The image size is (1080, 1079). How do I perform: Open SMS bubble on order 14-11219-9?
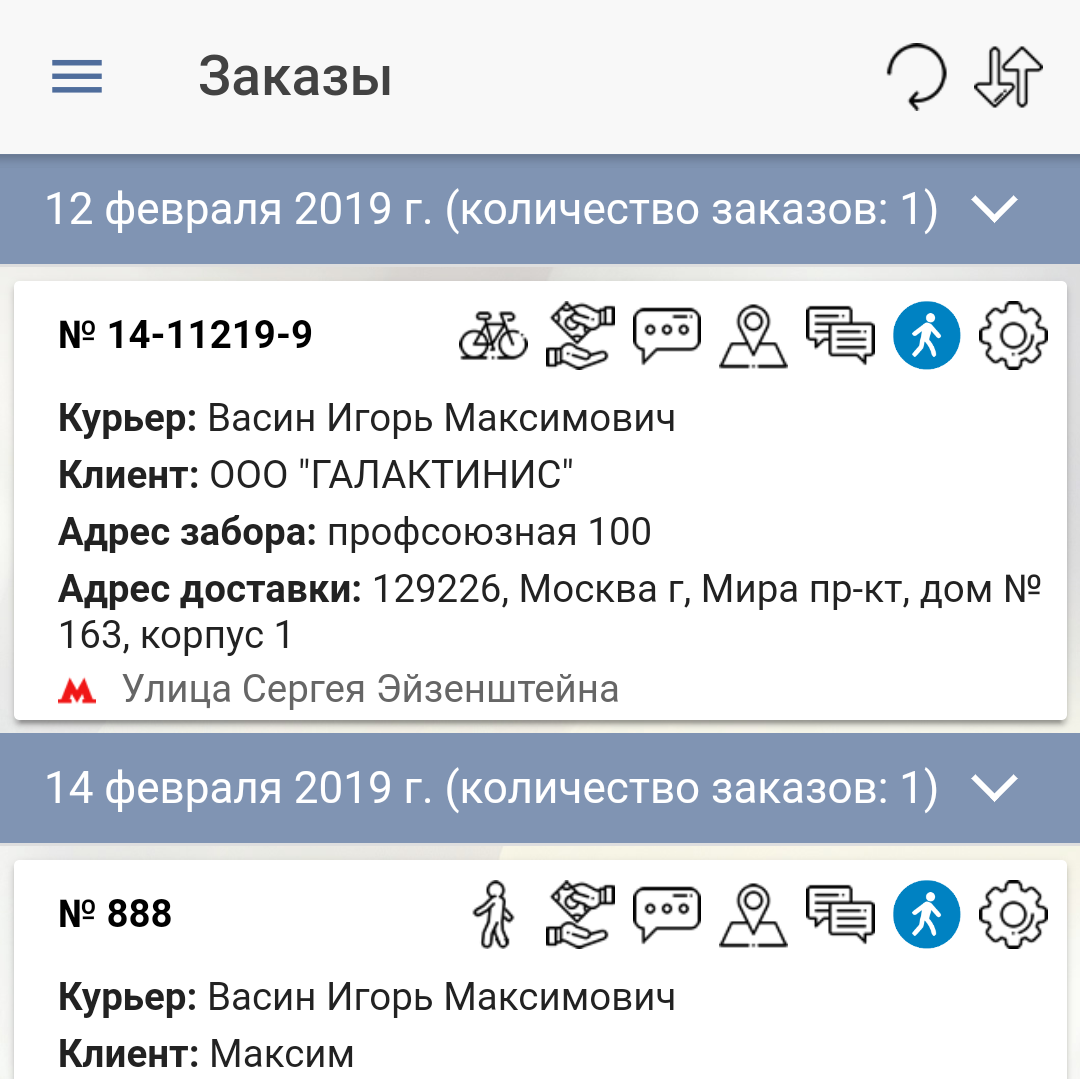pyautogui.click(x=667, y=335)
